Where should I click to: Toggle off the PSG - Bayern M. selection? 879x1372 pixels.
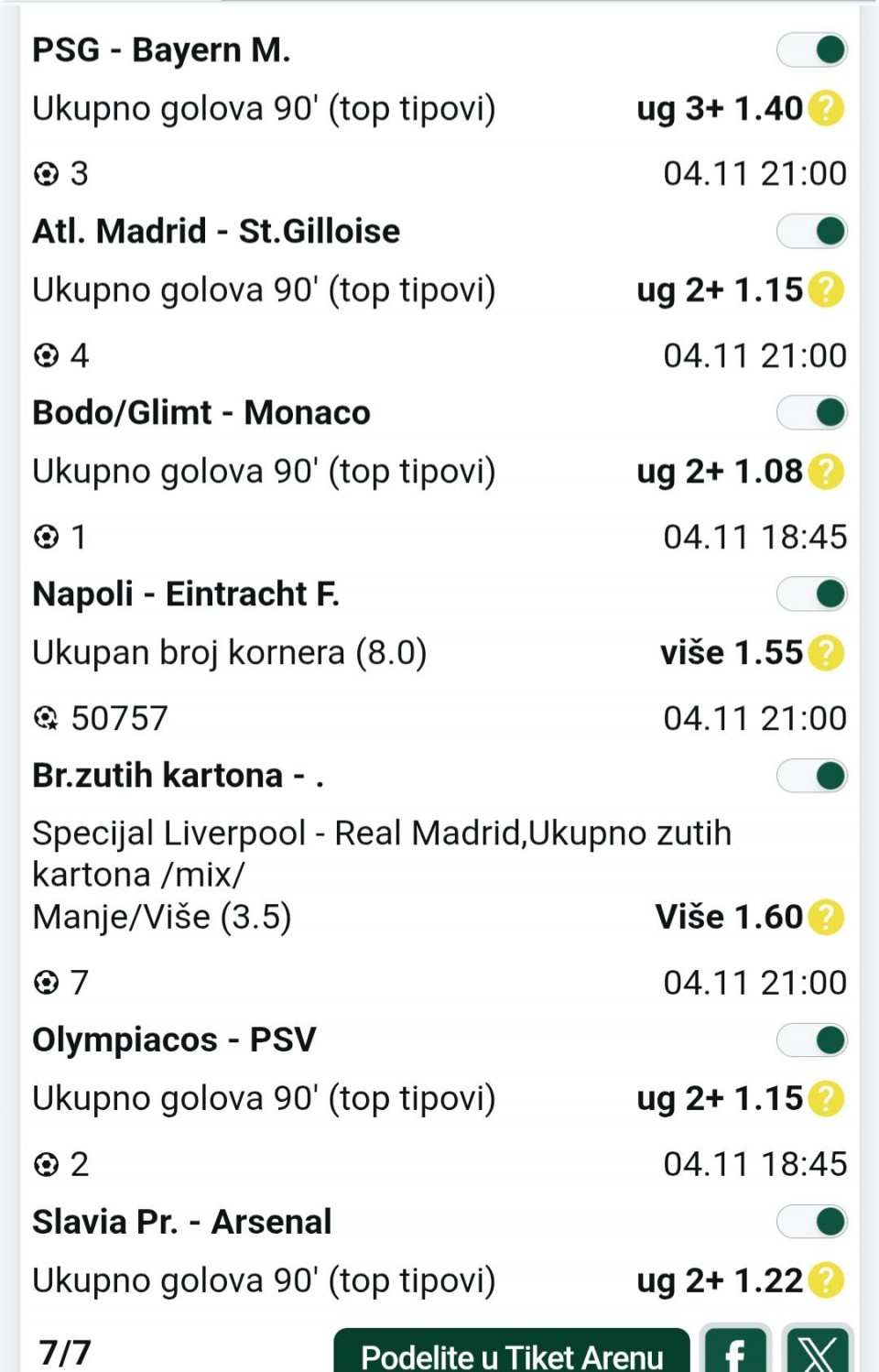click(x=811, y=50)
